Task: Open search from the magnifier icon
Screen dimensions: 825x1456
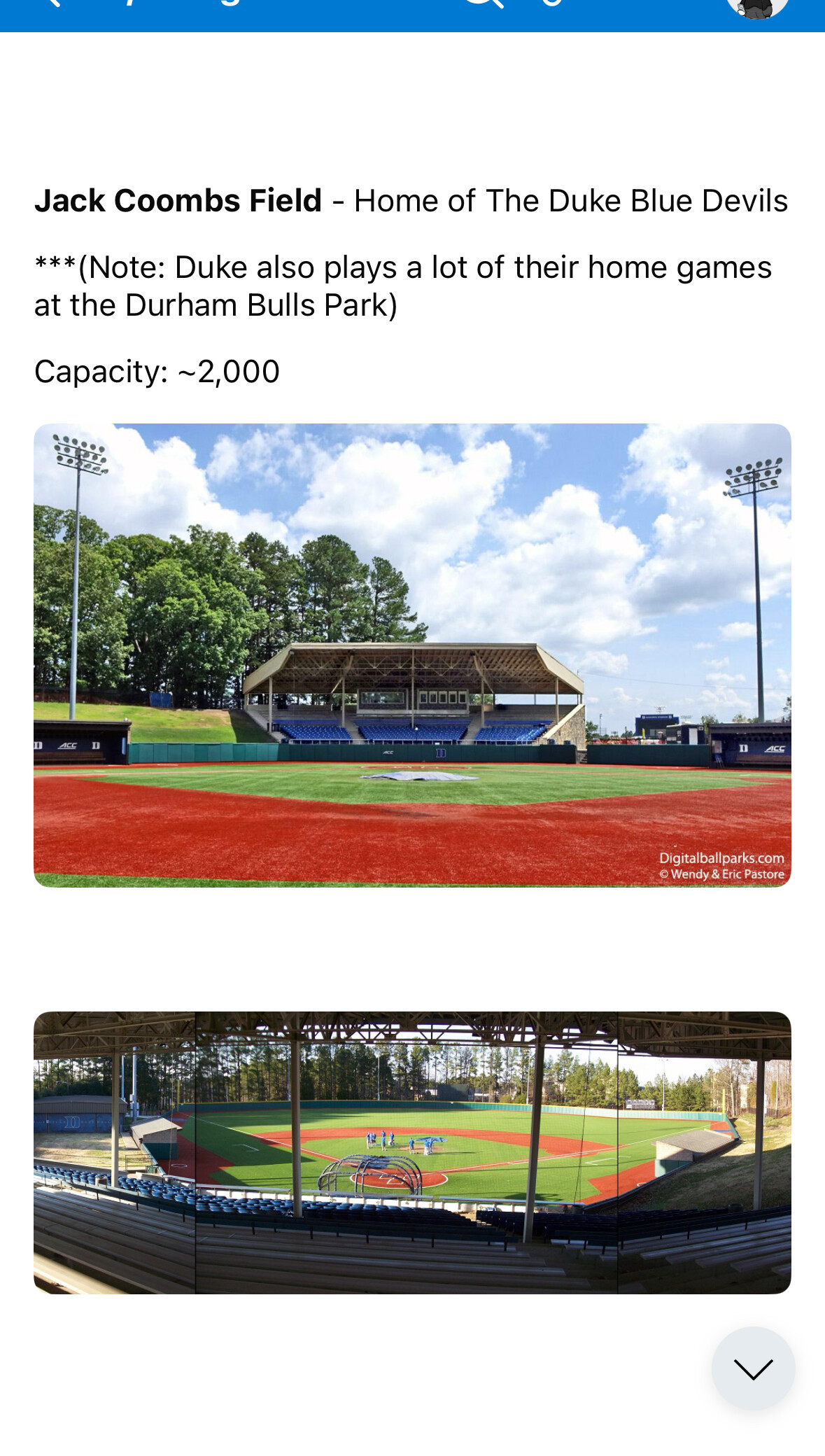Action: pos(484,4)
